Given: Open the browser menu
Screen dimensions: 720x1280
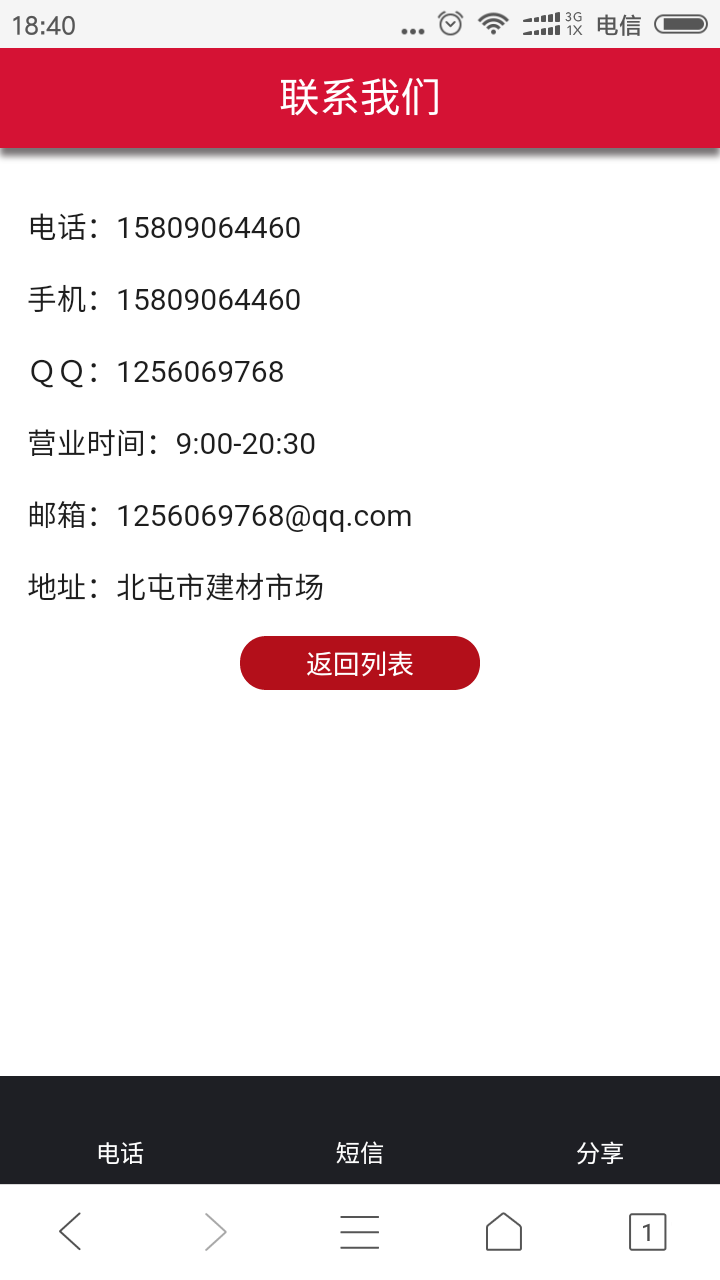Looking at the screenshot, I should click(x=359, y=1231).
